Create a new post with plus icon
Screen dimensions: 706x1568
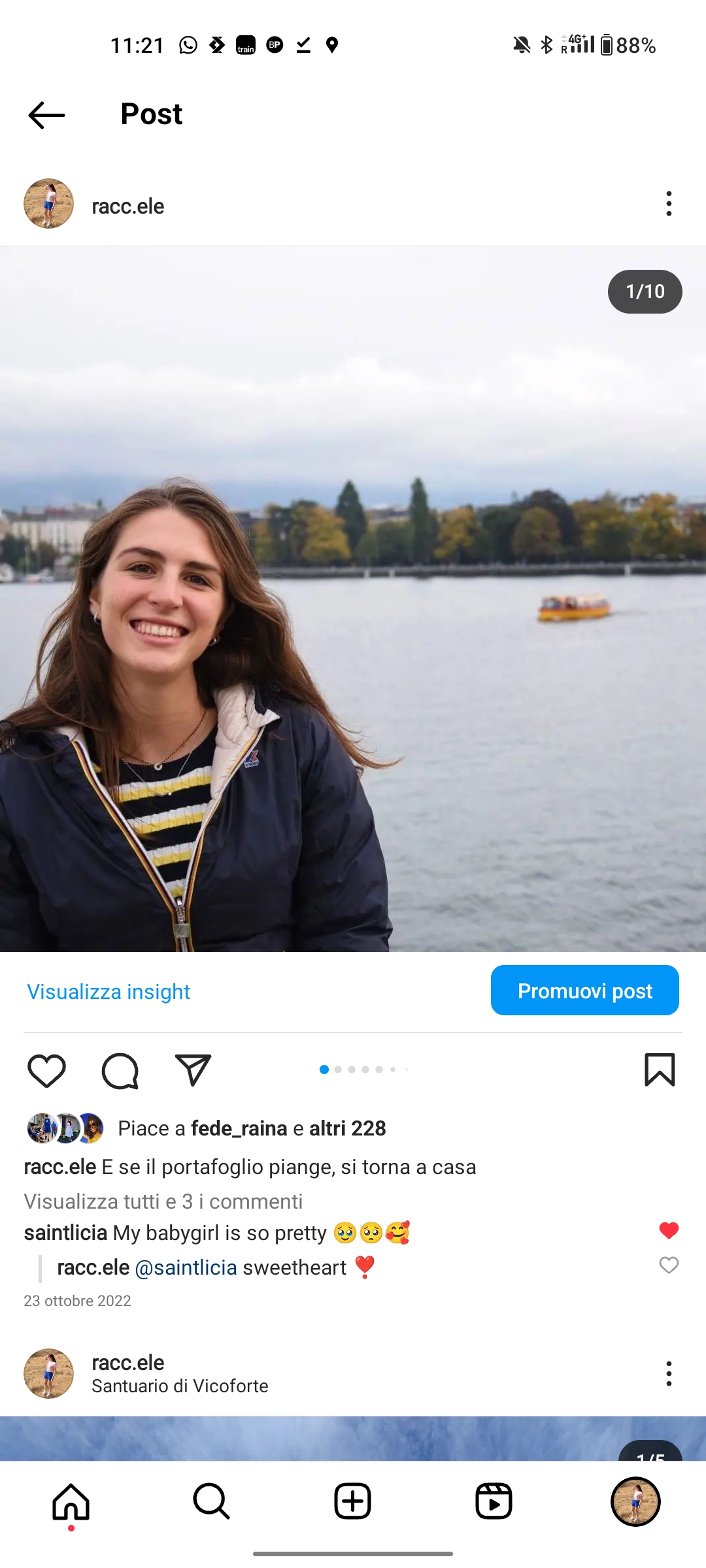(352, 1501)
